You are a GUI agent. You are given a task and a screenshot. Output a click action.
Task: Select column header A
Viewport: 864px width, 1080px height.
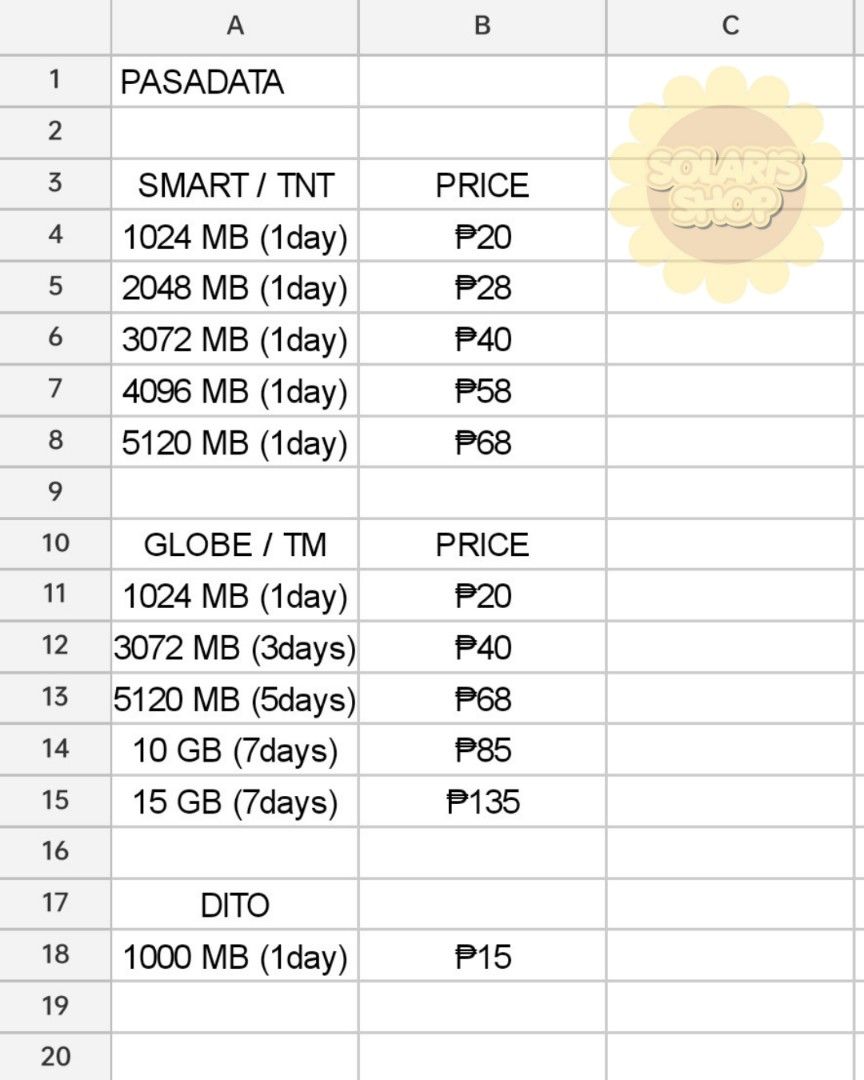(235, 26)
